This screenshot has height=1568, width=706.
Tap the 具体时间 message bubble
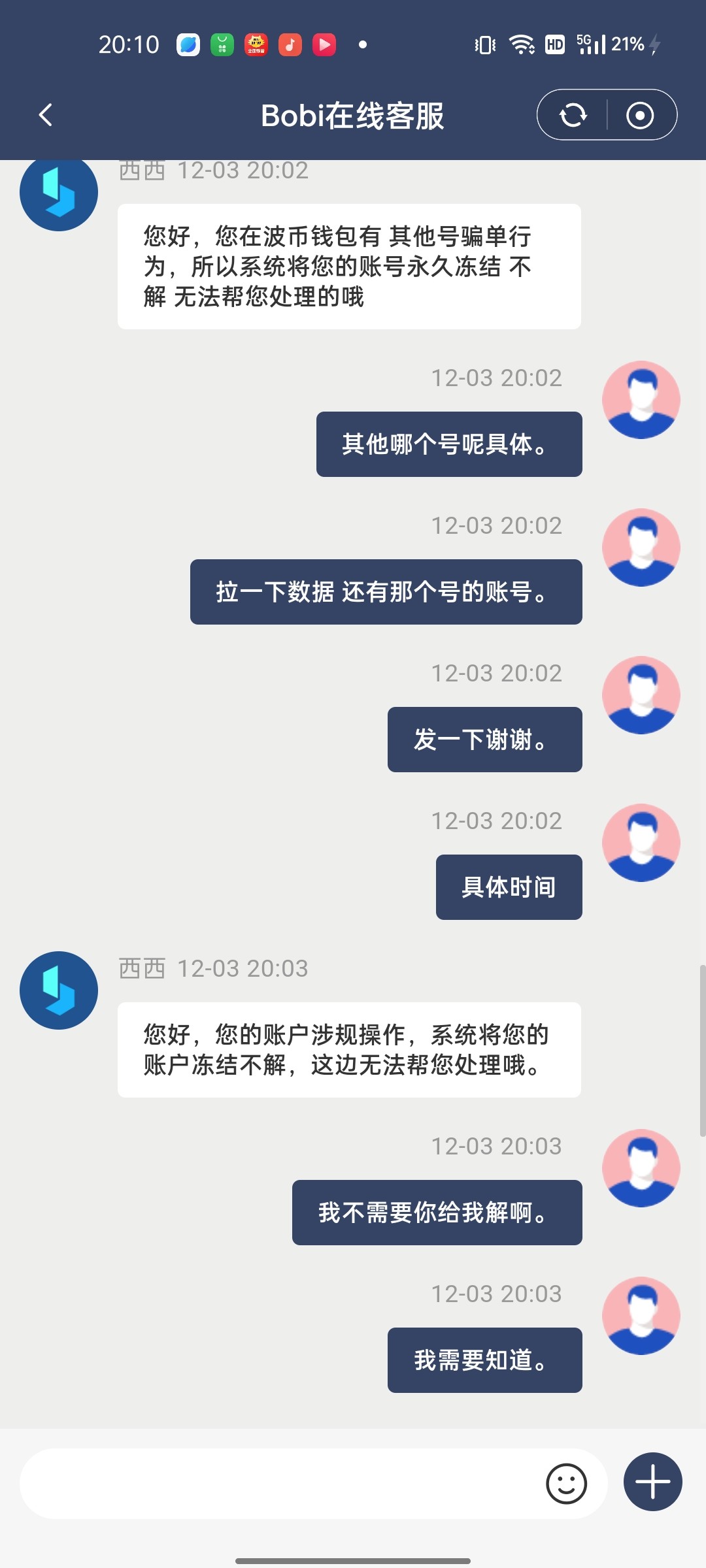pyautogui.click(x=509, y=887)
